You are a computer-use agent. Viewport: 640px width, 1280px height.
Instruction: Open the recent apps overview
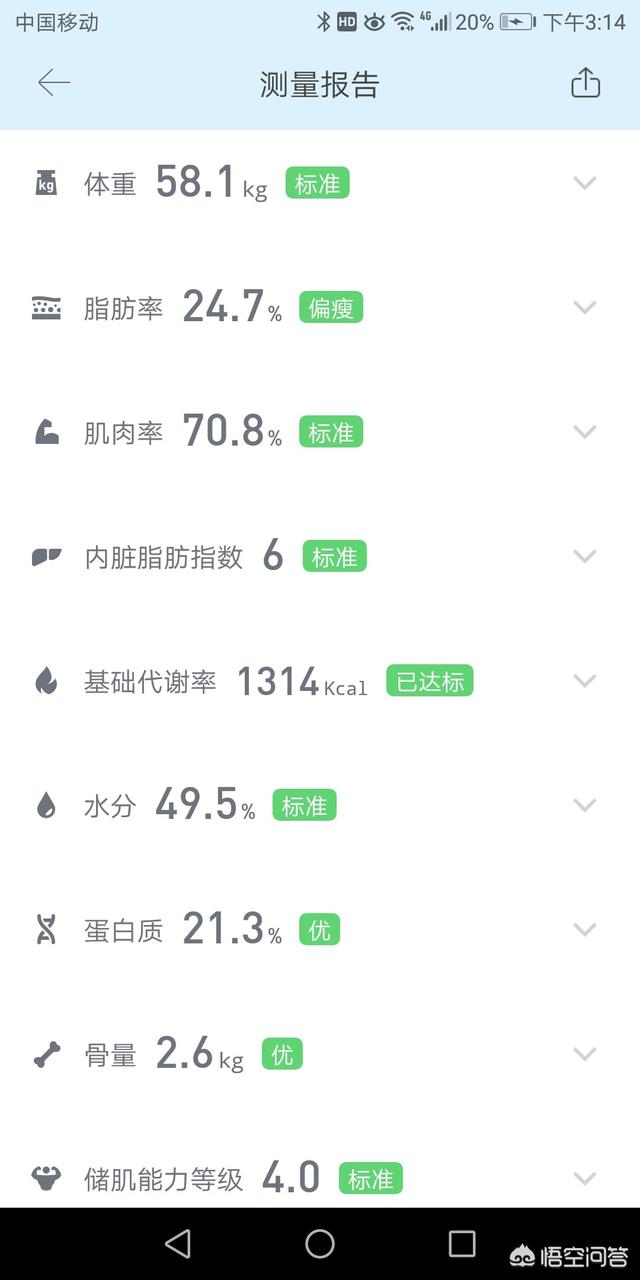coord(462,1244)
